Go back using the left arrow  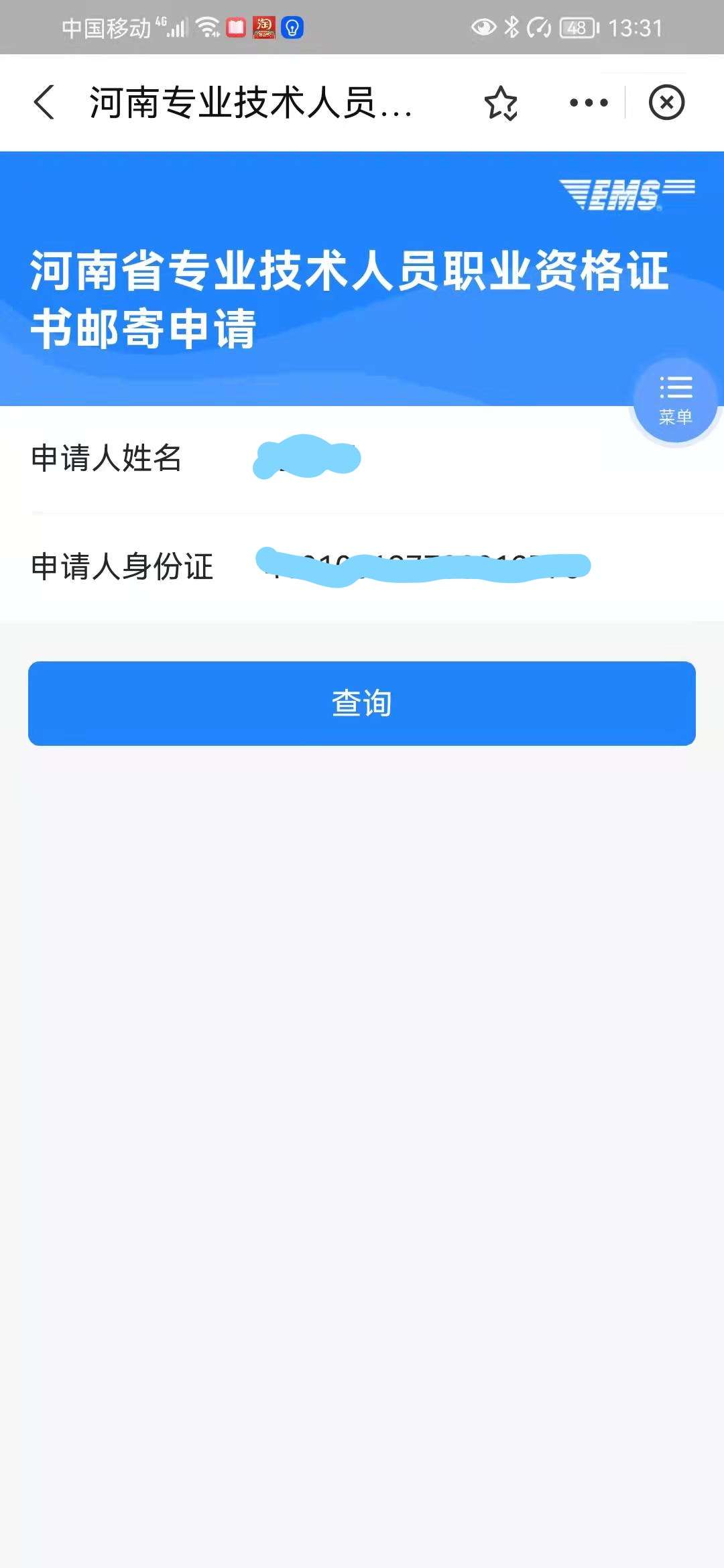coord(44,103)
